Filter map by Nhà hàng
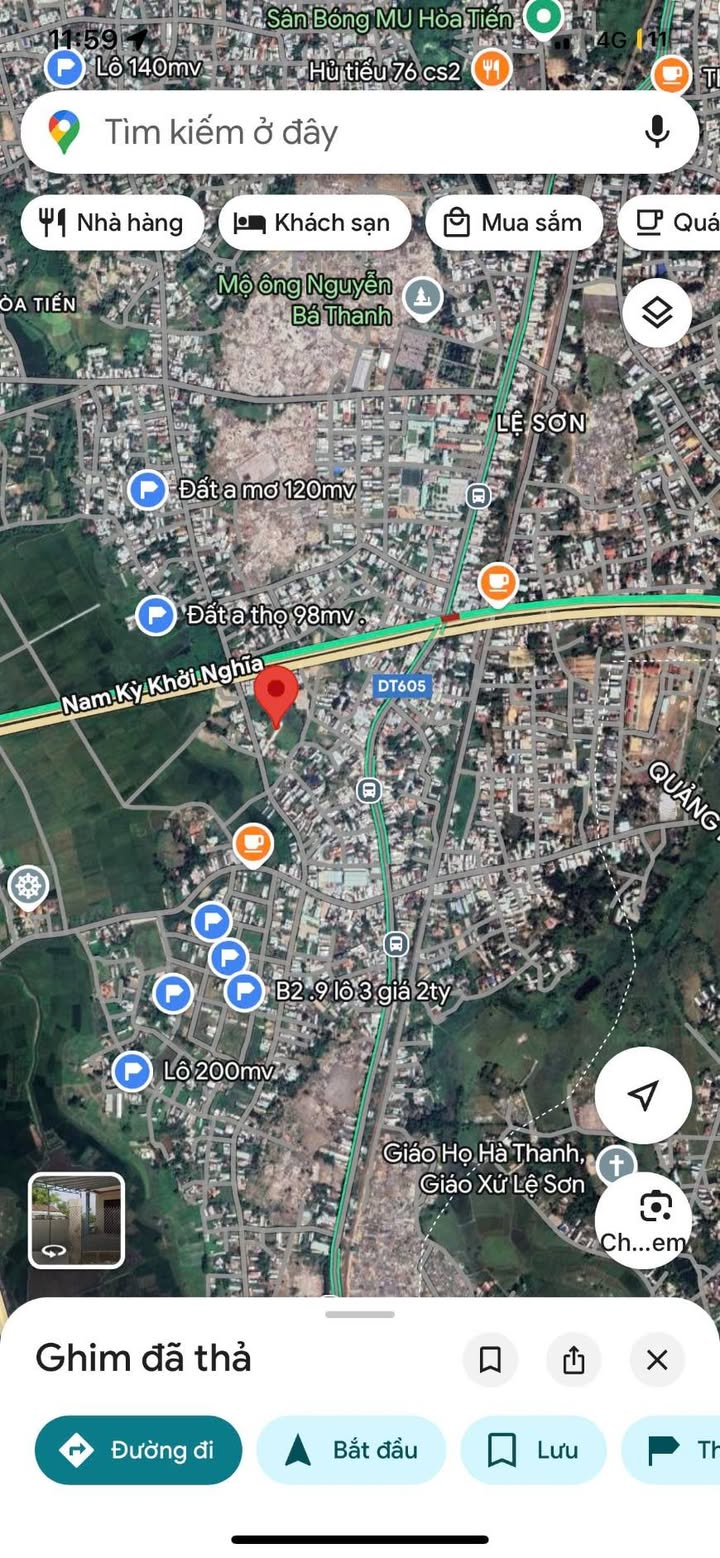This screenshot has width=720, height=1558. pyautogui.click(x=112, y=222)
